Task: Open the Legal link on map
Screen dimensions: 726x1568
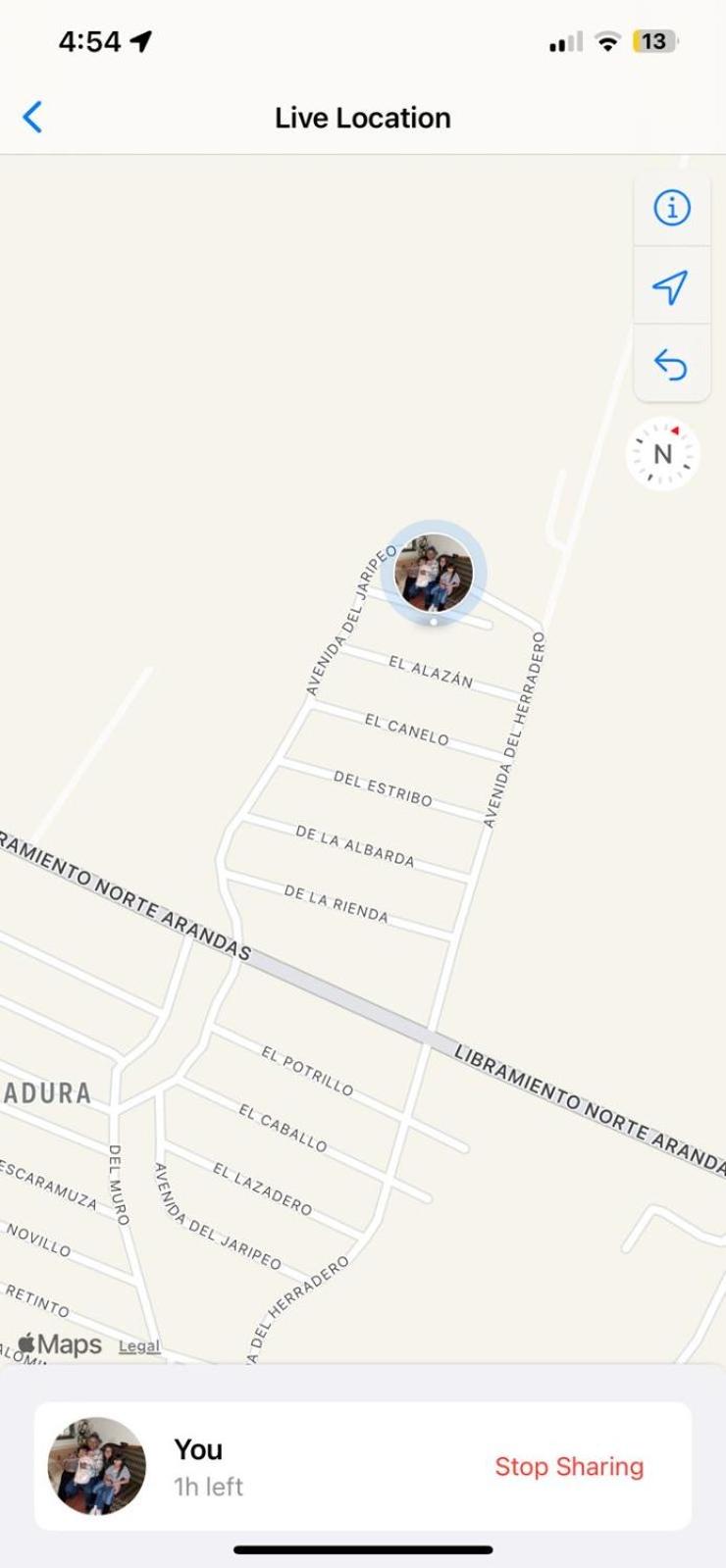Action: click(139, 1346)
